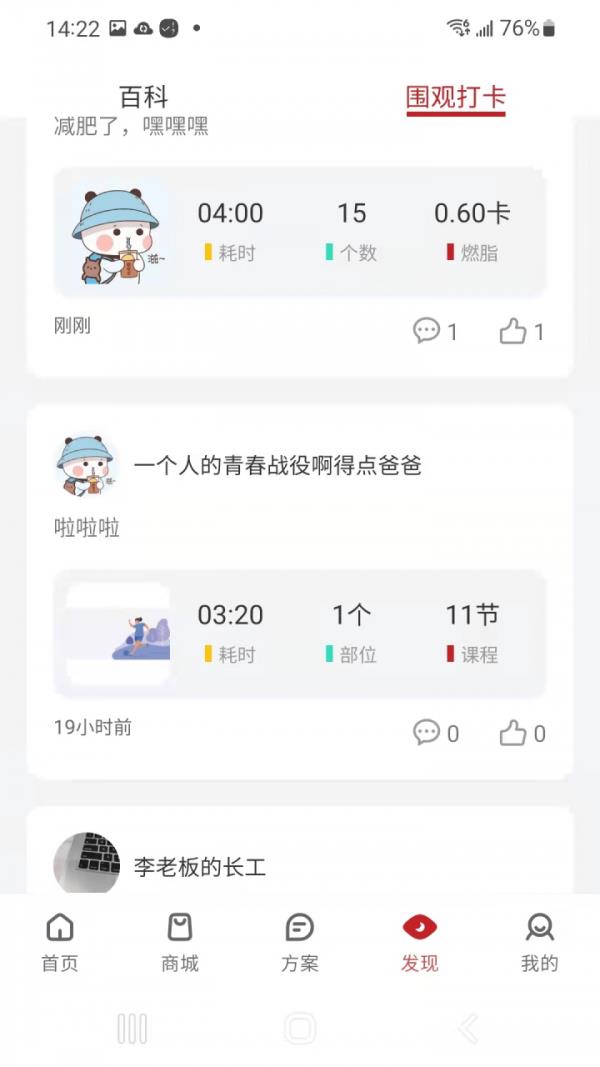Open 李老板的长工's profile picture

pos(86,863)
